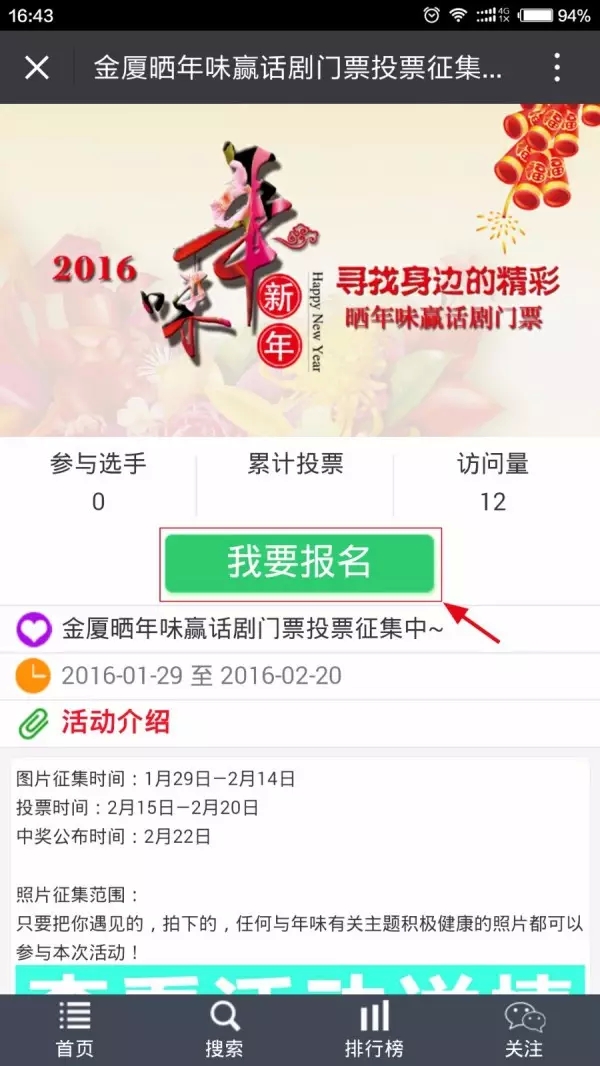Screen dimensions: 600x1066
Task: Switch to the 排行榜 tab
Action: [x=374, y=1029]
